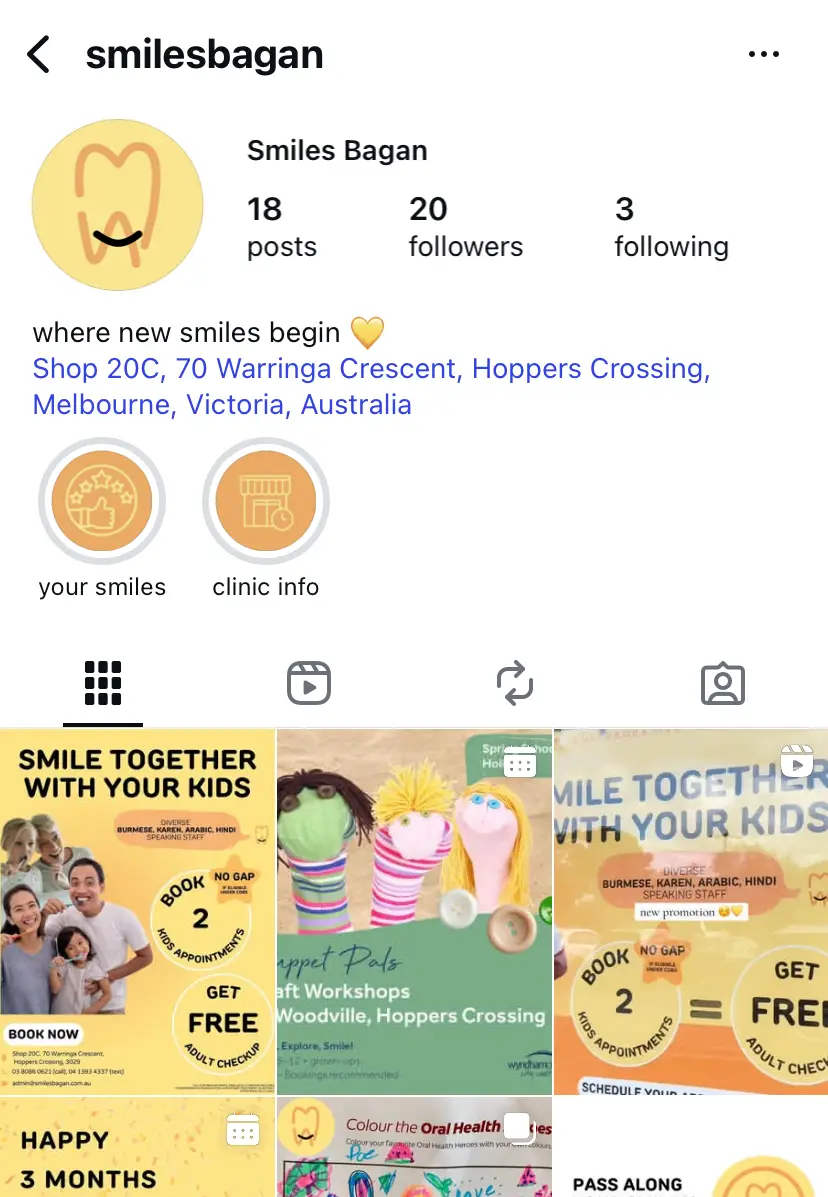Switch to the posts grid tab

103,684
